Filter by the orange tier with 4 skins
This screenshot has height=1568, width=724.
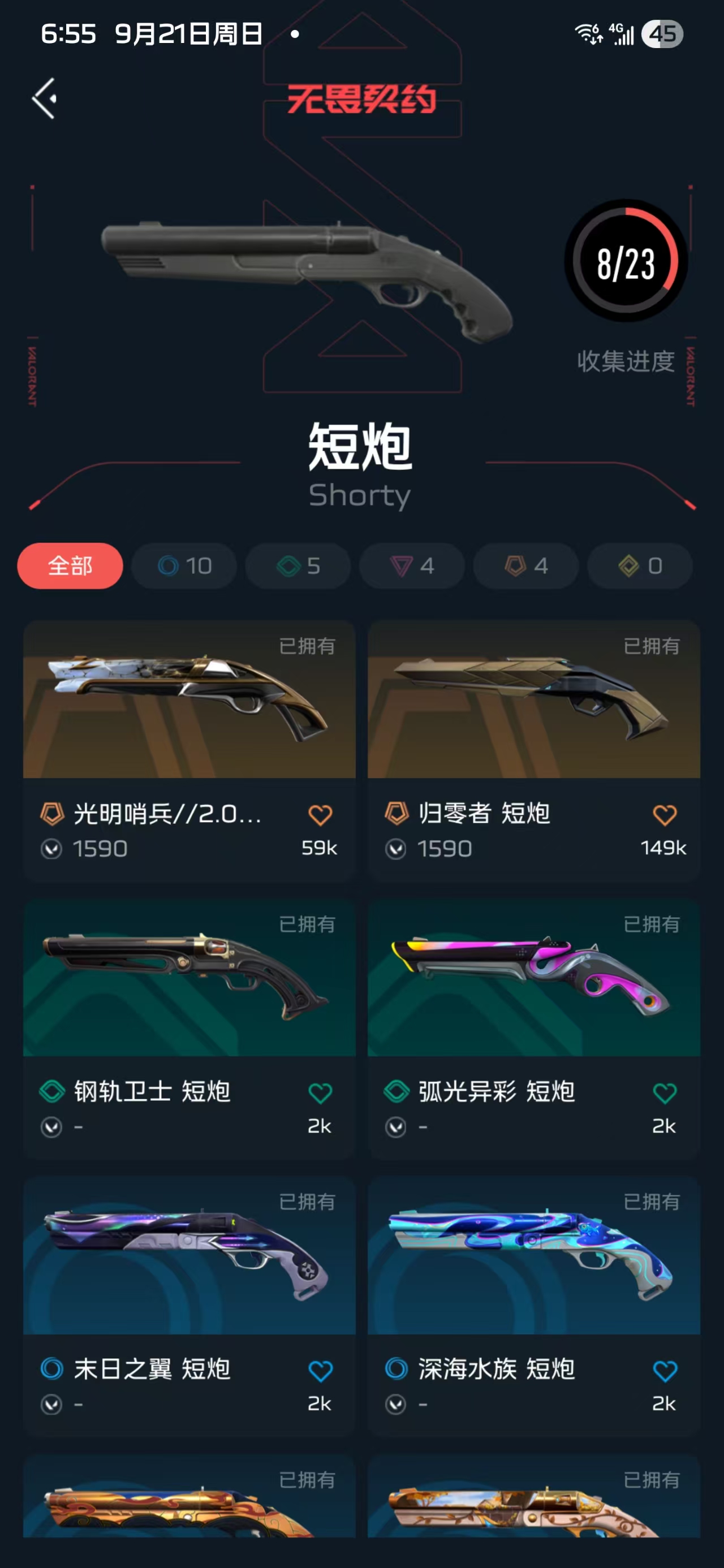point(525,566)
